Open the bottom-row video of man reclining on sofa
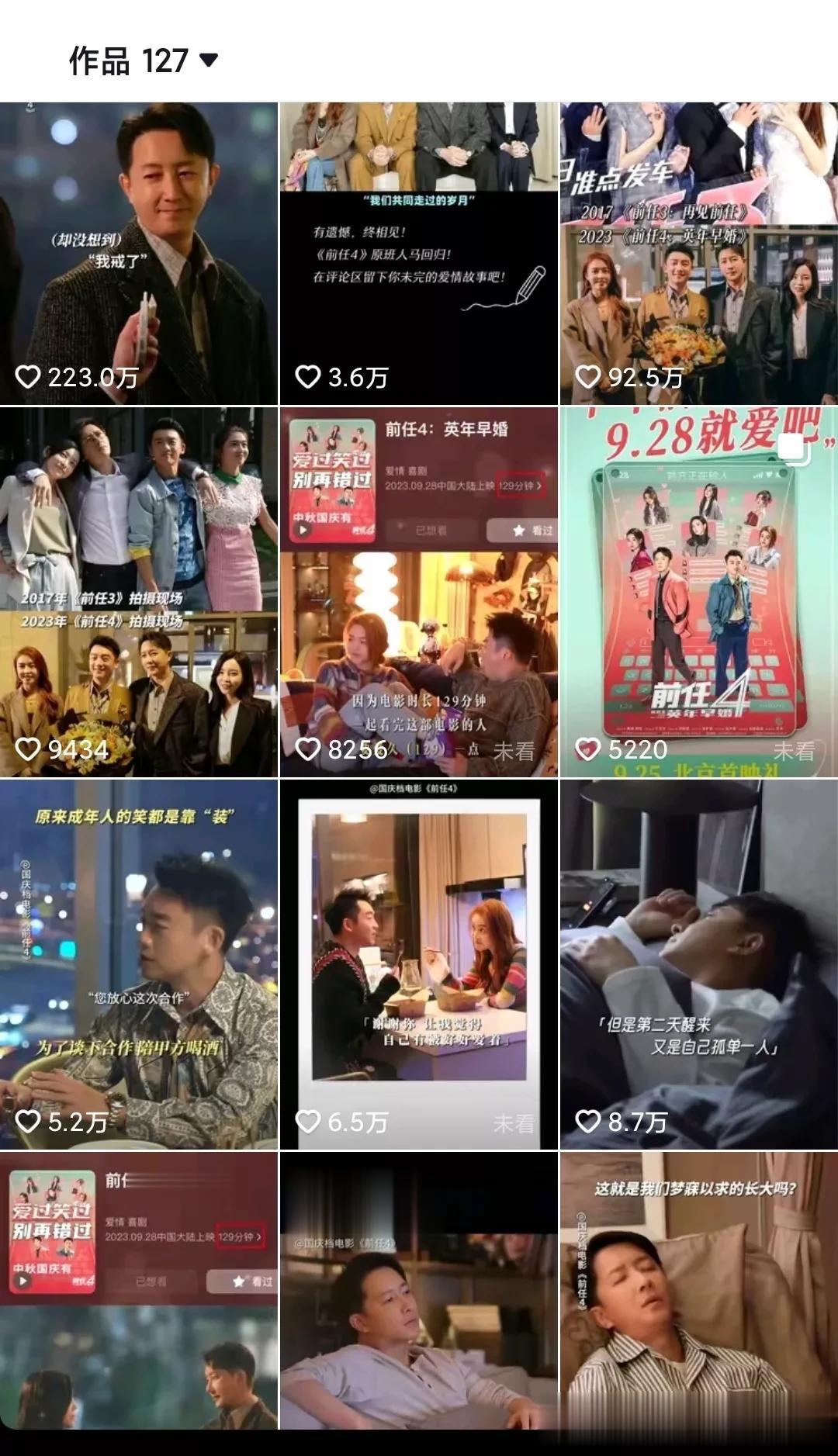Screen dimensions: 838x1456 (419, 1291)
